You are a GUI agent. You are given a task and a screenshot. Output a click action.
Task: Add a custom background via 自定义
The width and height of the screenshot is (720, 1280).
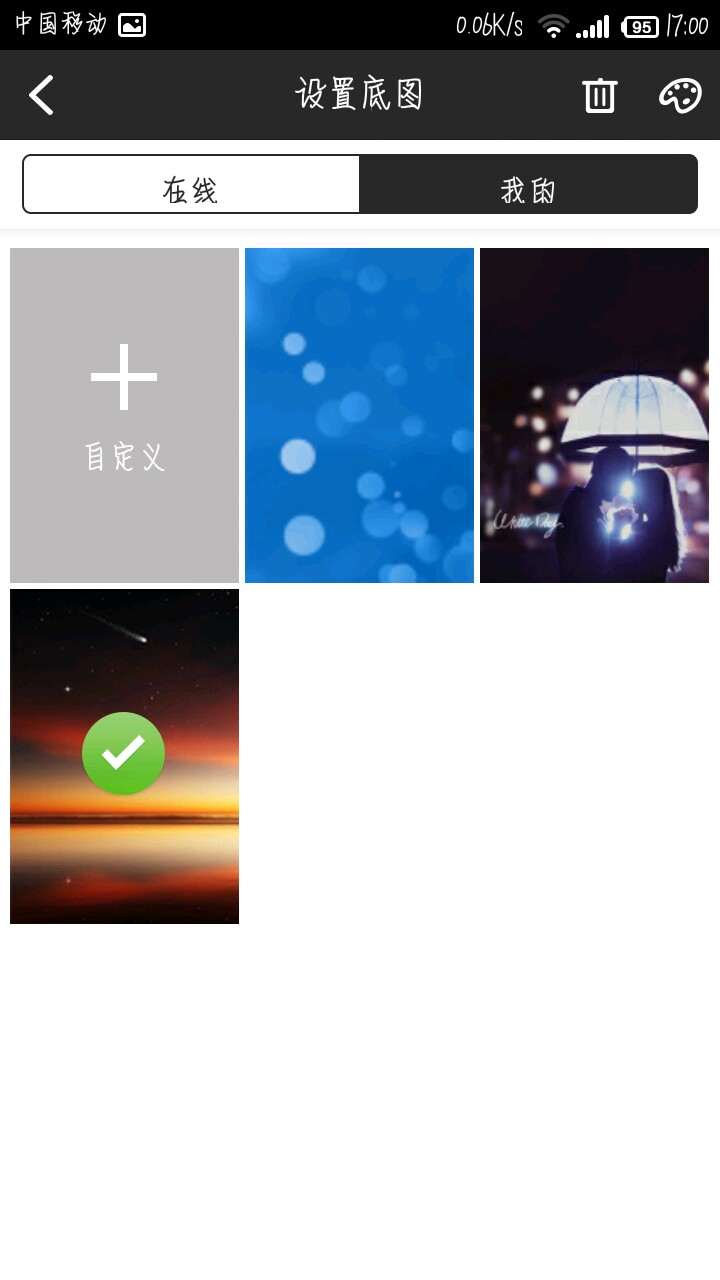click(x=124, y=415)
